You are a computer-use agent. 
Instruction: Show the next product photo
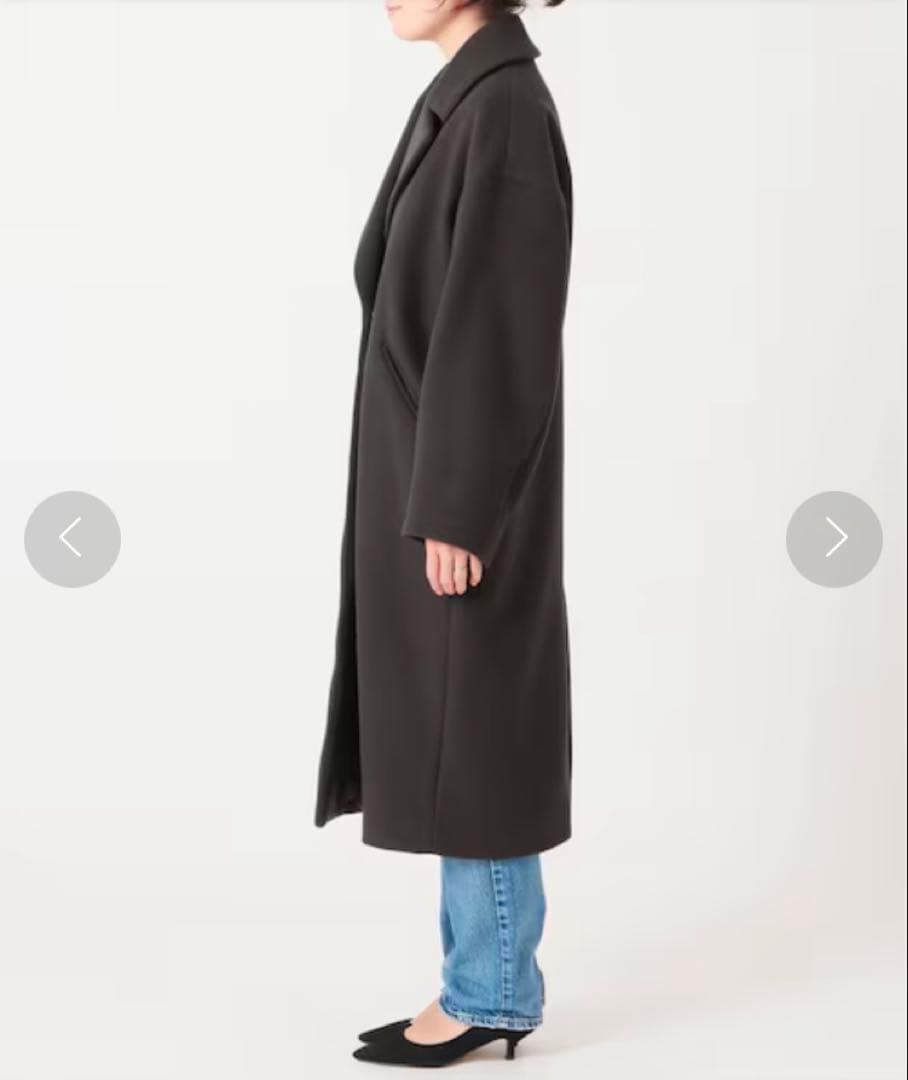[834, 539]
